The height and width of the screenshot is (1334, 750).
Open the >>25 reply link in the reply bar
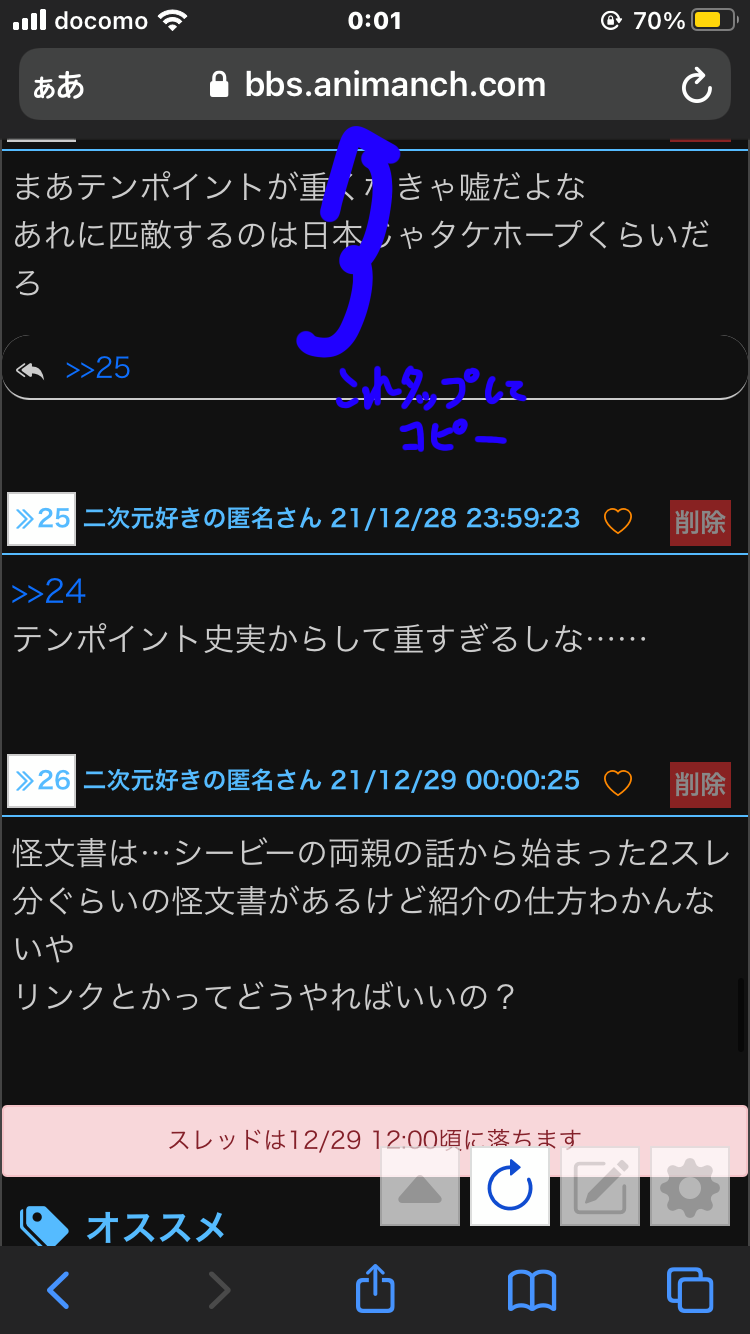tap(98, 368)
